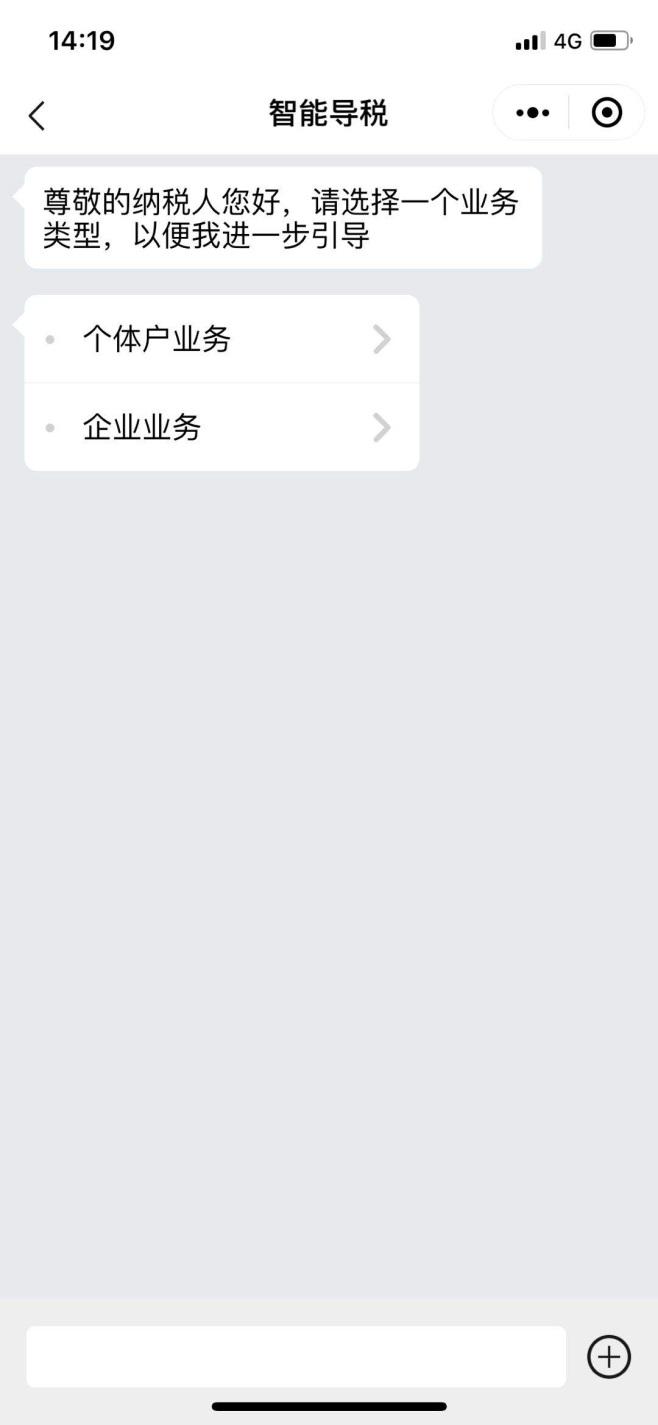Open the mini program more options menu
The height and width of the screenshot is (1425, 658).
pyautogui.click(x=532, y=113)
